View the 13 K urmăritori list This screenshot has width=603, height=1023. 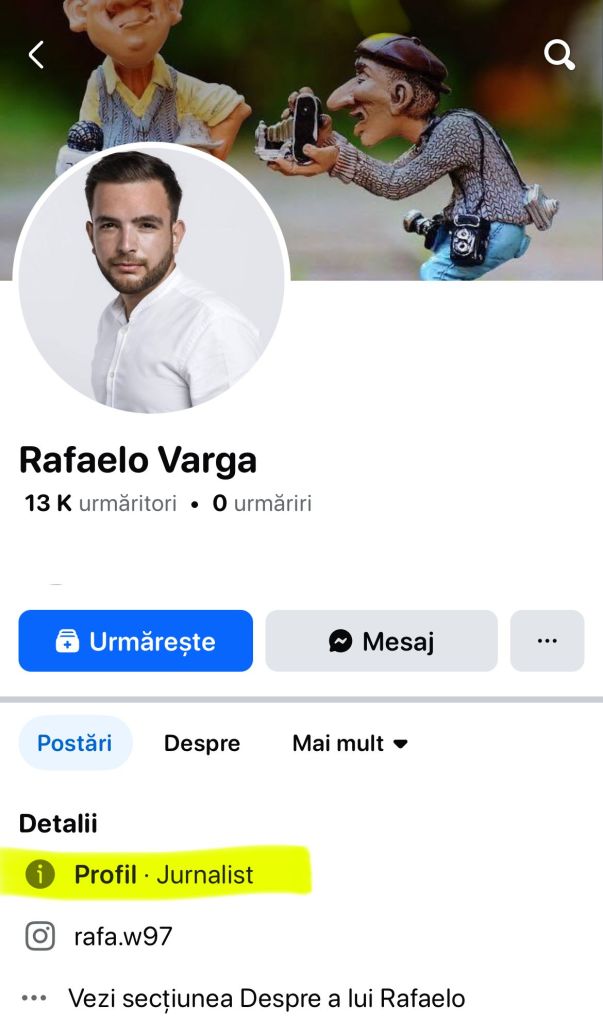pos(101,503)
